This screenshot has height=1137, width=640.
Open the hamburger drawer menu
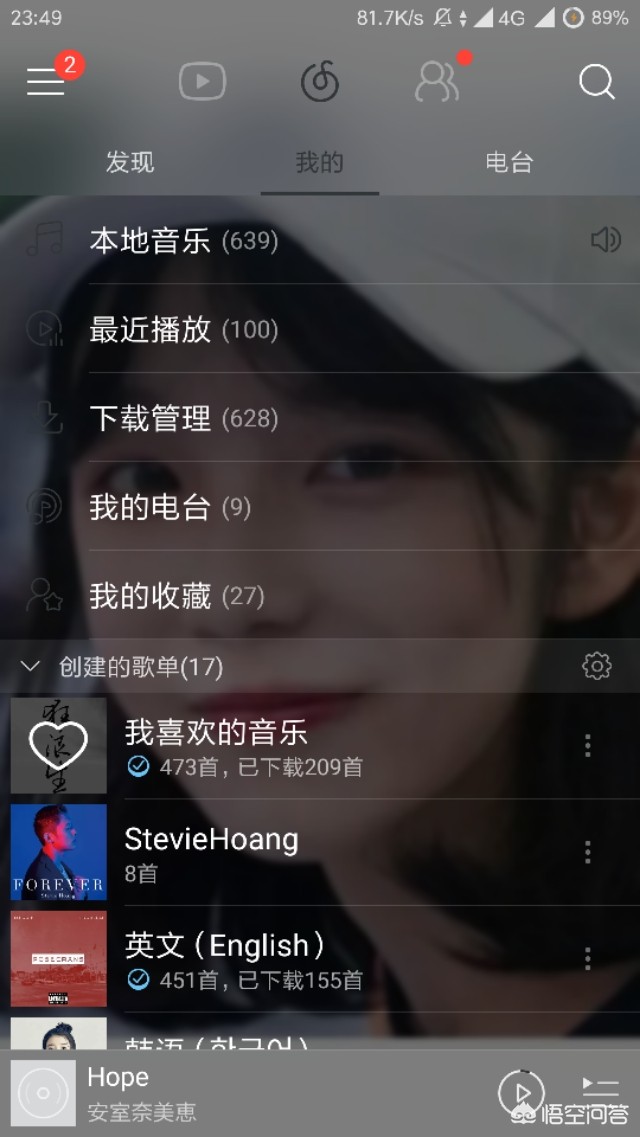46,81
